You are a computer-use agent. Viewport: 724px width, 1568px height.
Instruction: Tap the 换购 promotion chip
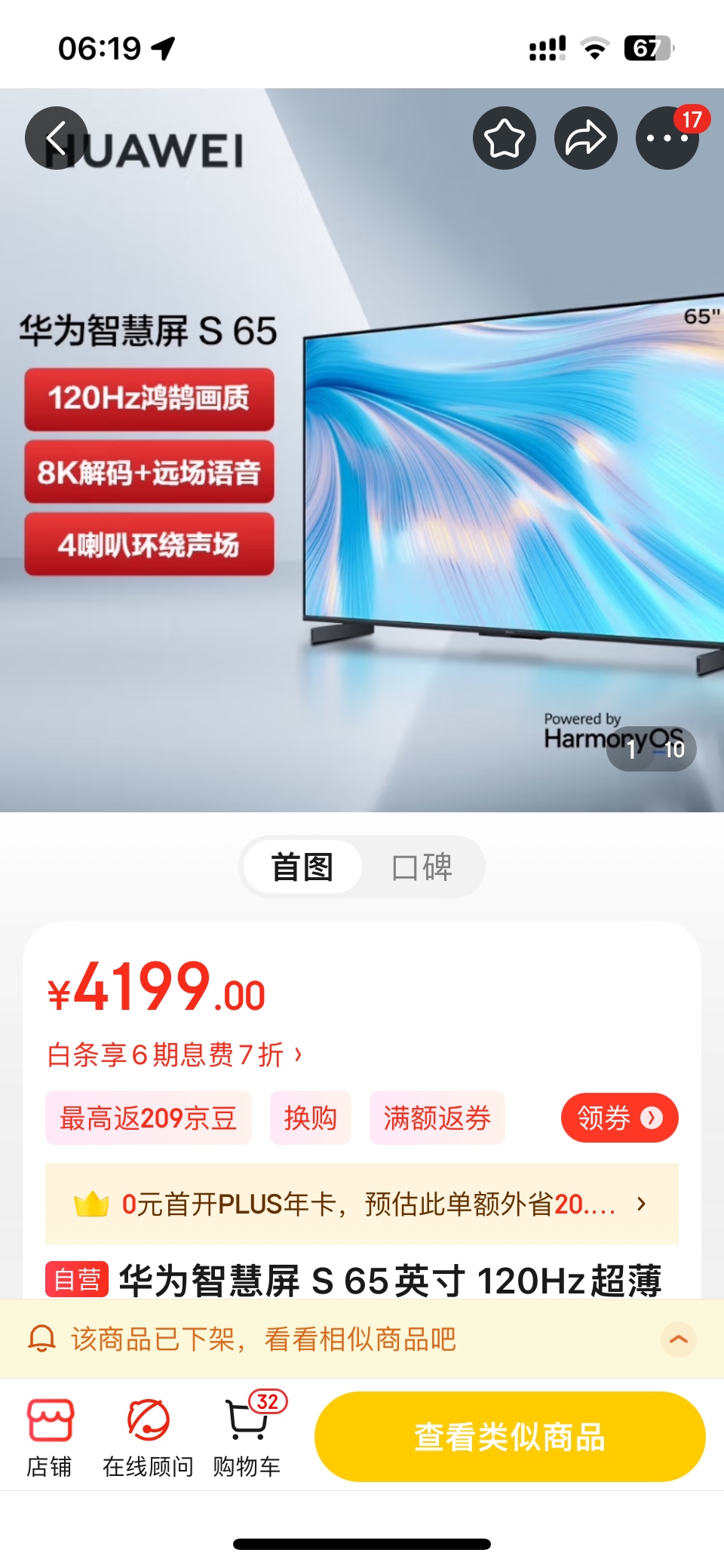(310, 1118)
